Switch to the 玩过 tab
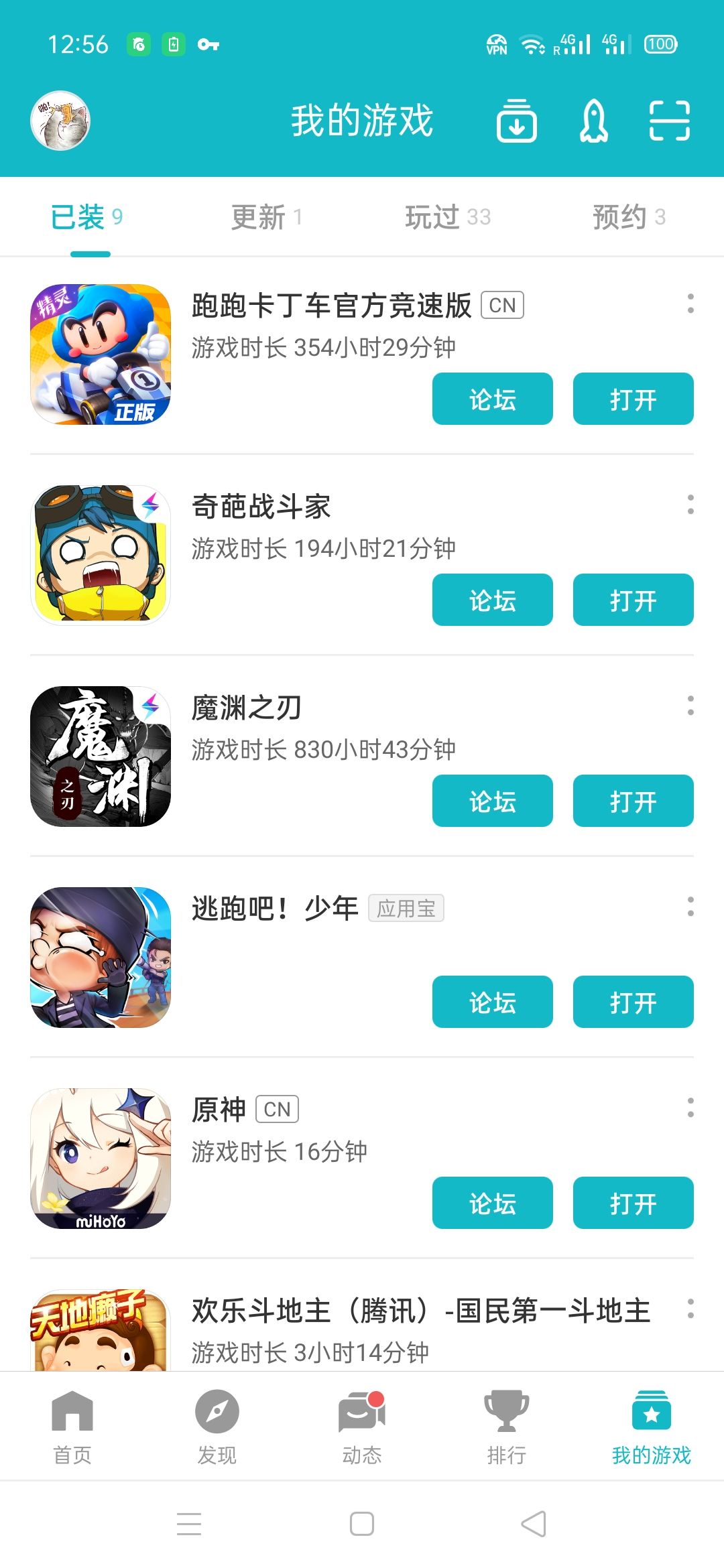The width and height of the screenshot is (724, 1568). click(x=448, y=217)
